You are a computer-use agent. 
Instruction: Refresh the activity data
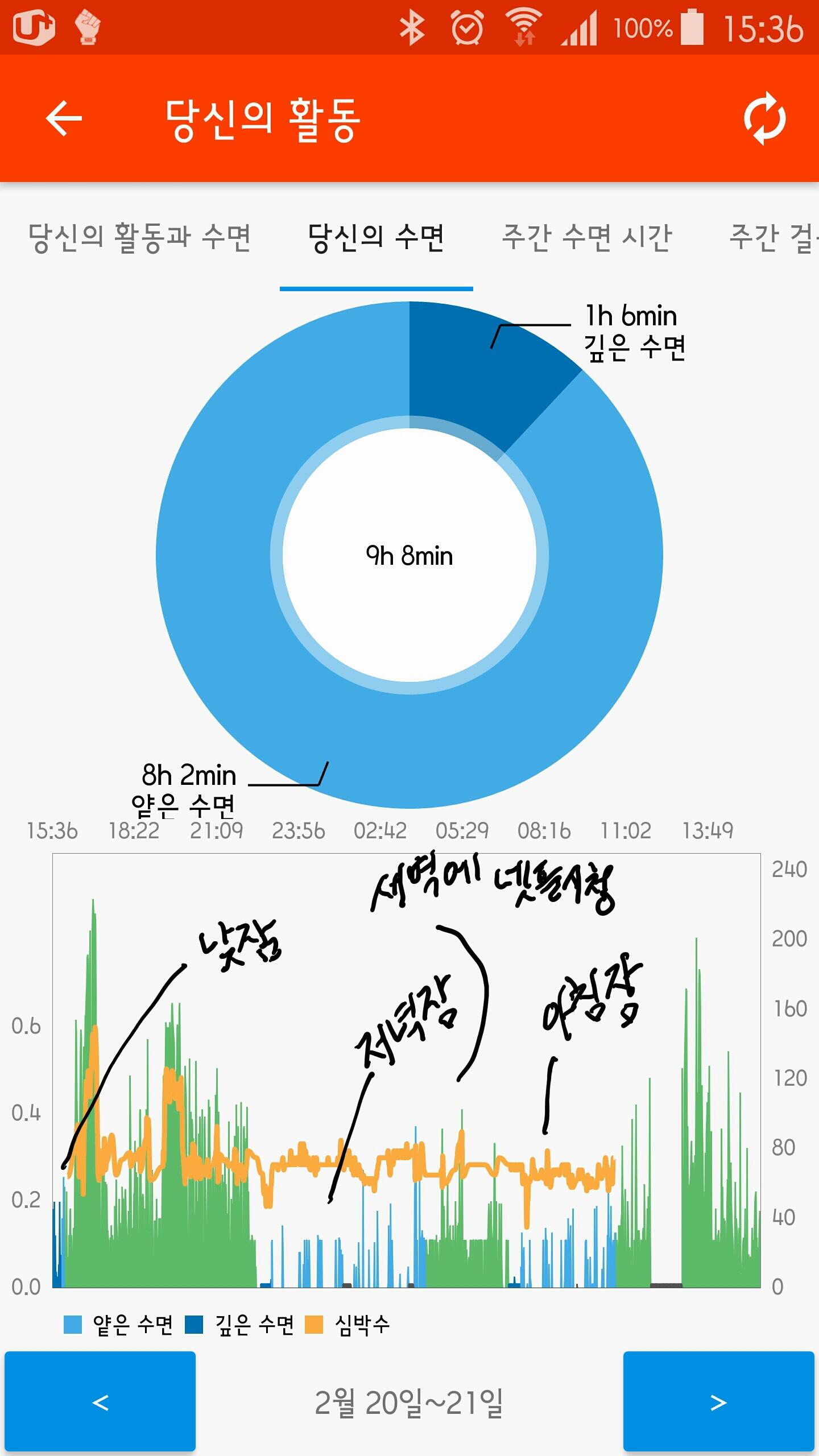tap(765, 118)
